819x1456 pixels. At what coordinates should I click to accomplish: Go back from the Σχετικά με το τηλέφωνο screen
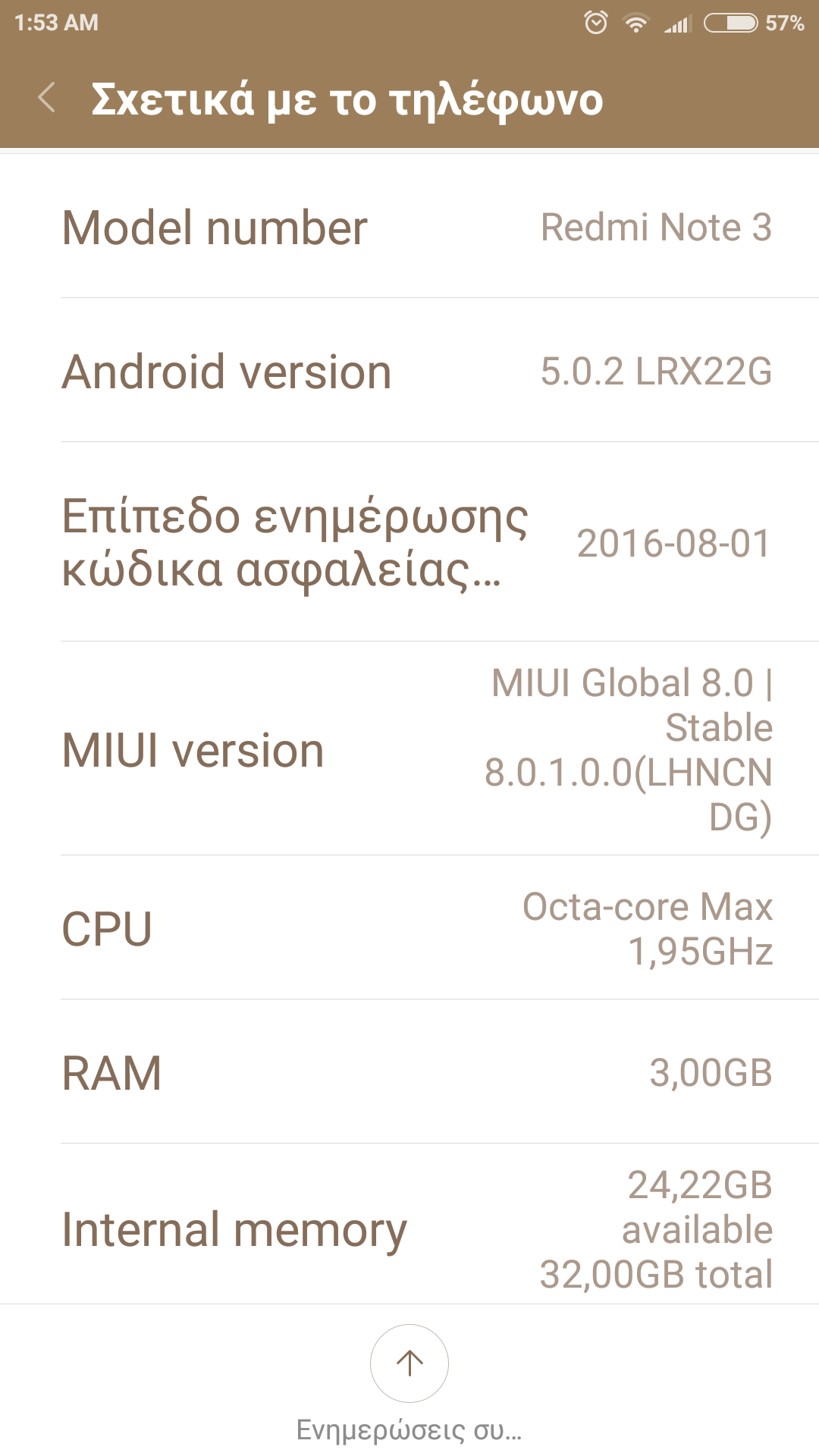47,99
